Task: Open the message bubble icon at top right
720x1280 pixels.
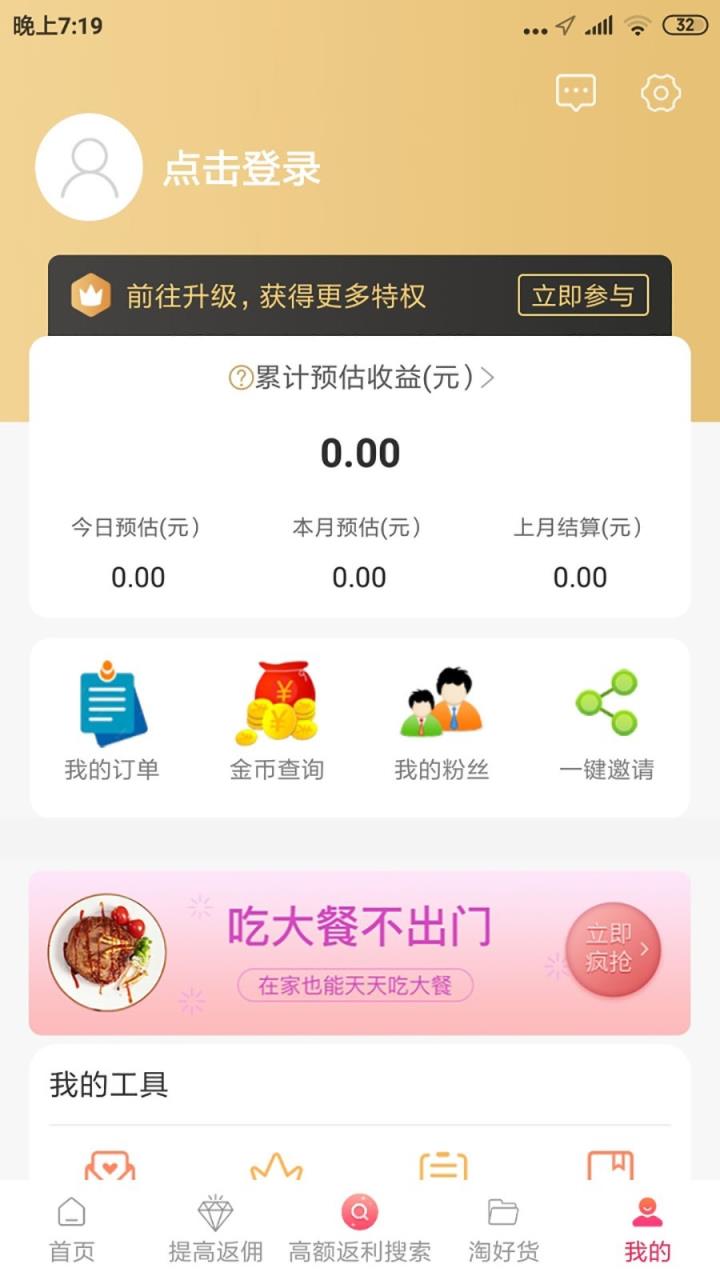Action: point(576,94)
